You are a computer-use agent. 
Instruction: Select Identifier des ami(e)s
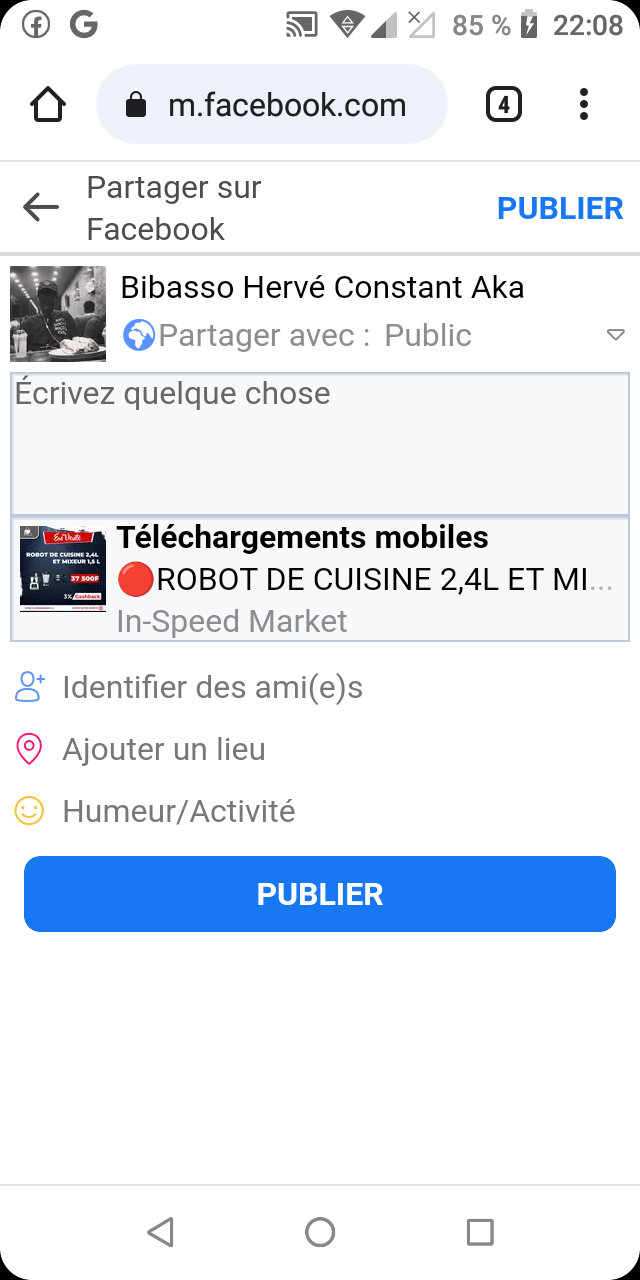tap(212, 687)
